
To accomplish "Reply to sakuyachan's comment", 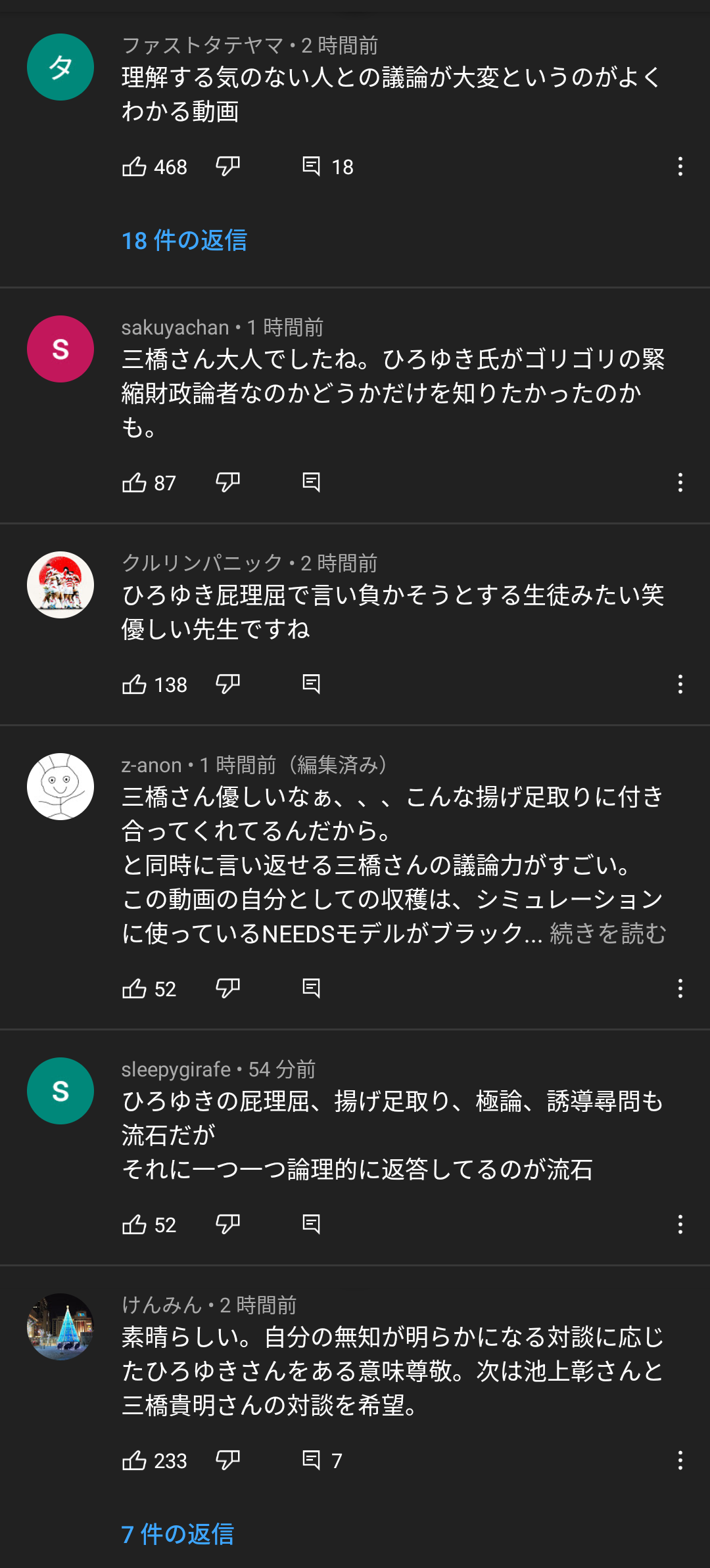I will click(311, 482).
